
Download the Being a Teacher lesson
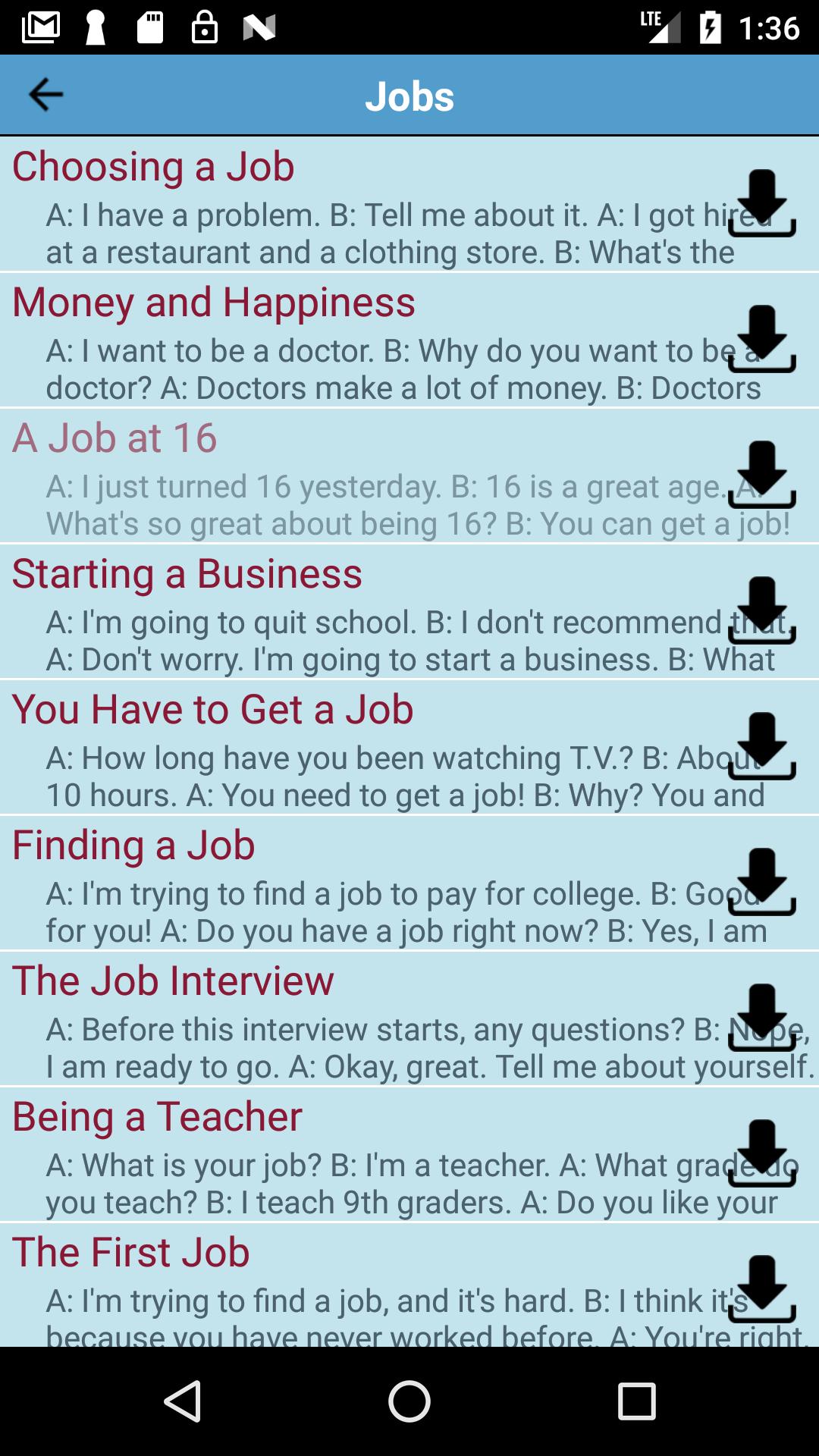tap(761, 1153)
